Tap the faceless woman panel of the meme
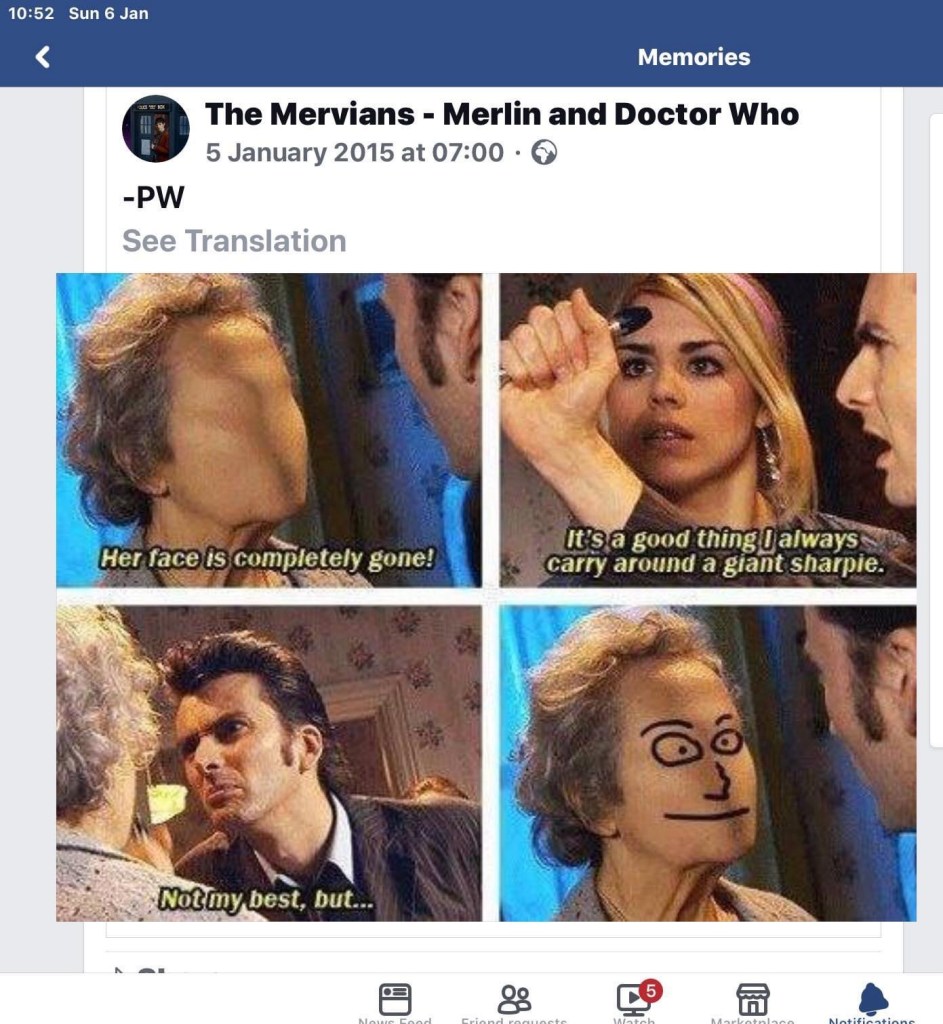The height and width of the screenshot is (1024, 943). click(x=270, y=430)
